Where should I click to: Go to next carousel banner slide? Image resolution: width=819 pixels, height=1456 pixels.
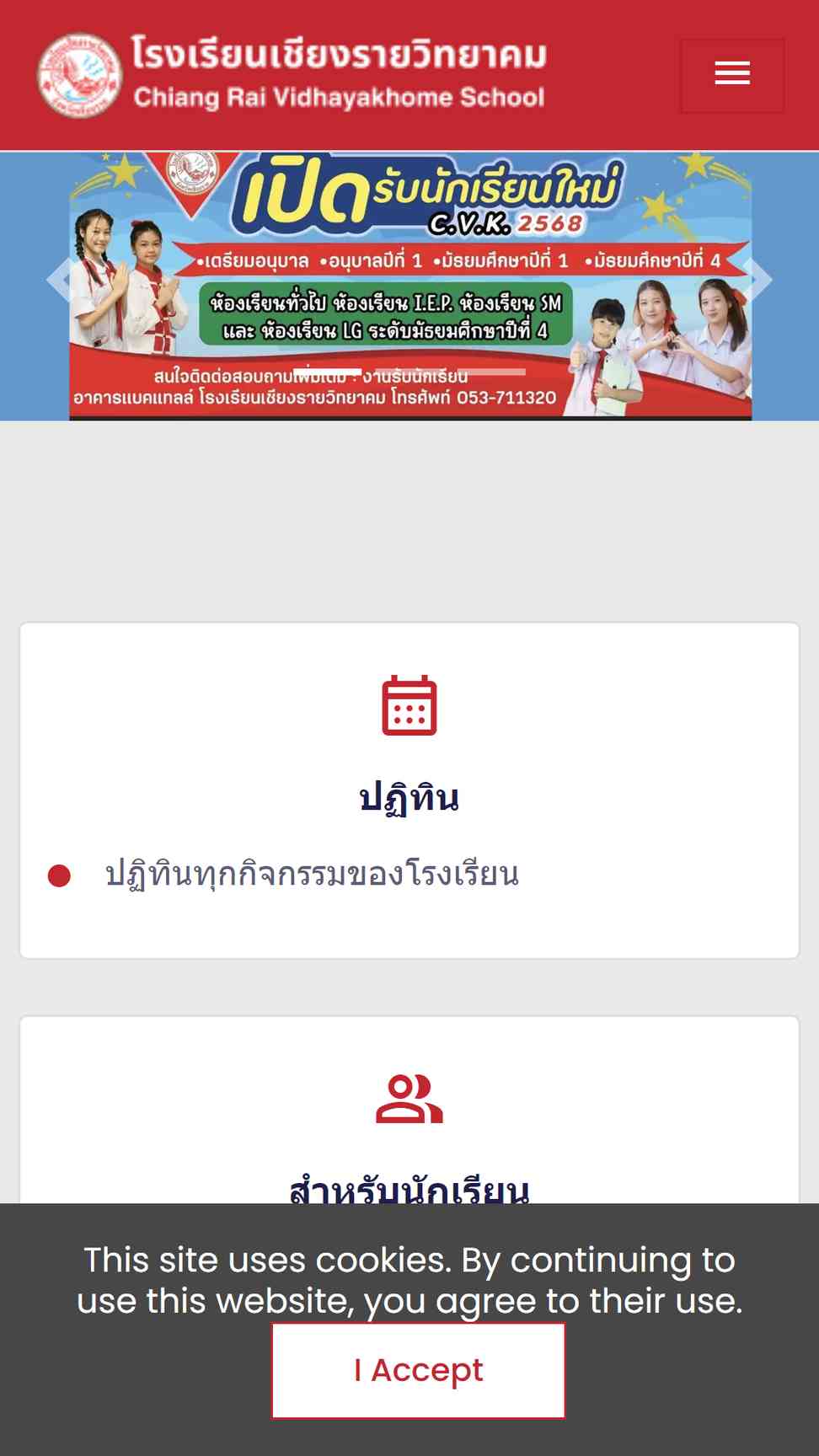[x=758, y=280]
